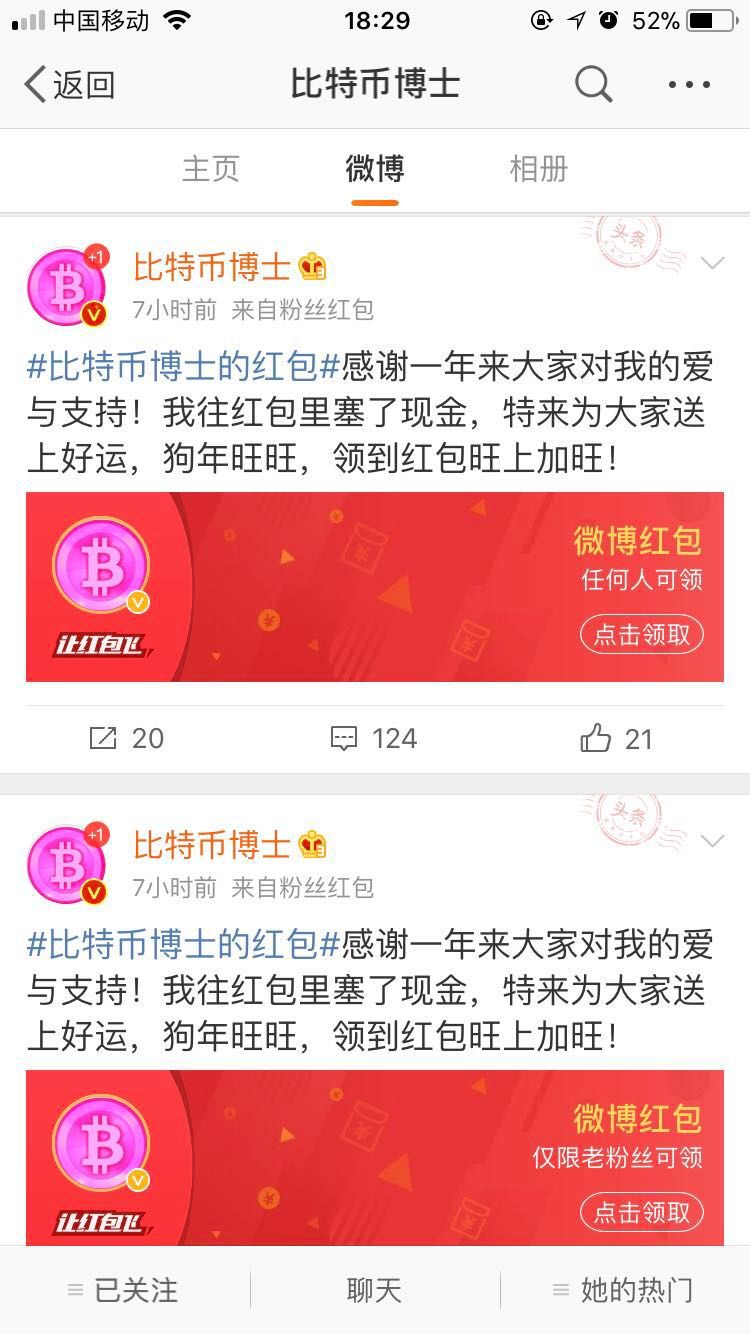The image size is (750, 1334).
Task: Switch to the 主页 tab
Action: tap(210, 169)
